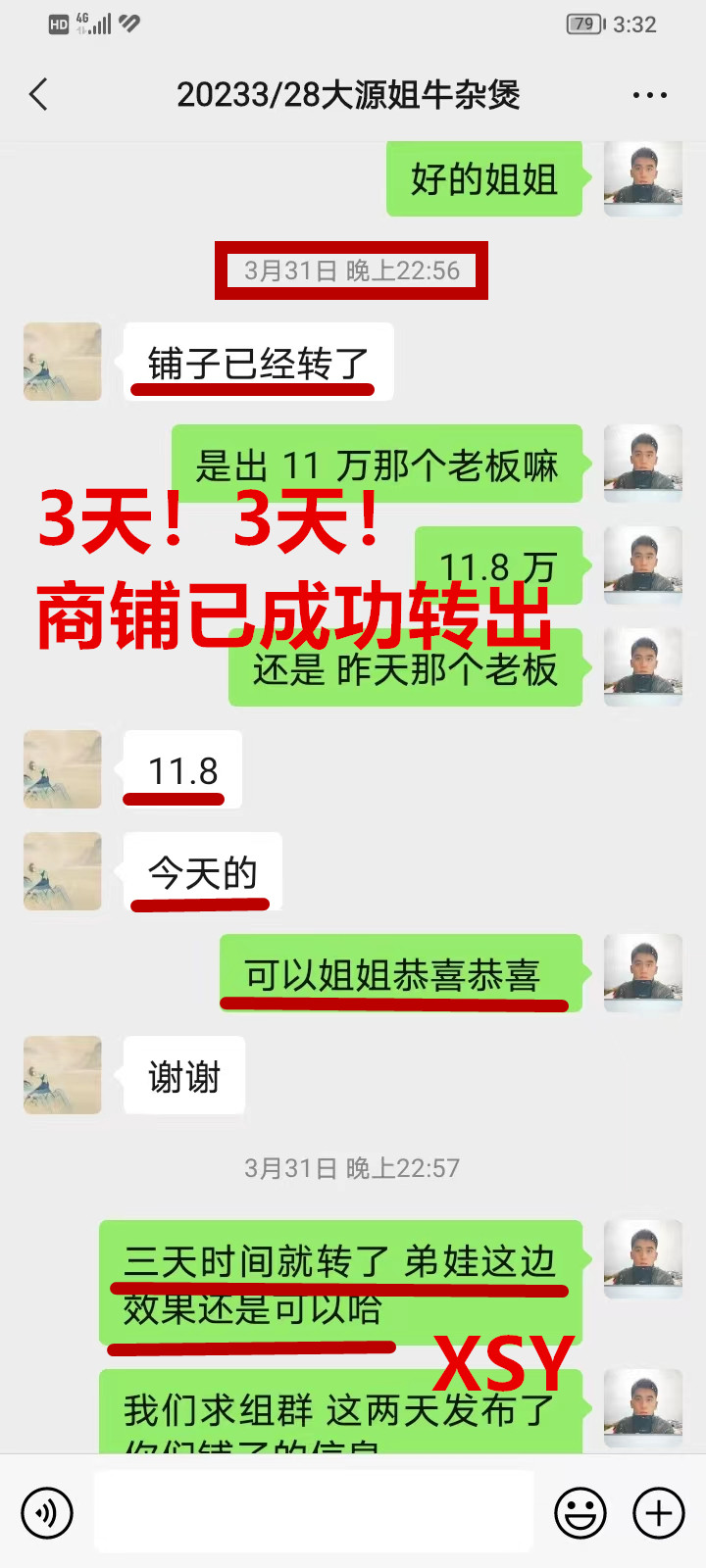Focus the message text field

tap(314, 1512)
